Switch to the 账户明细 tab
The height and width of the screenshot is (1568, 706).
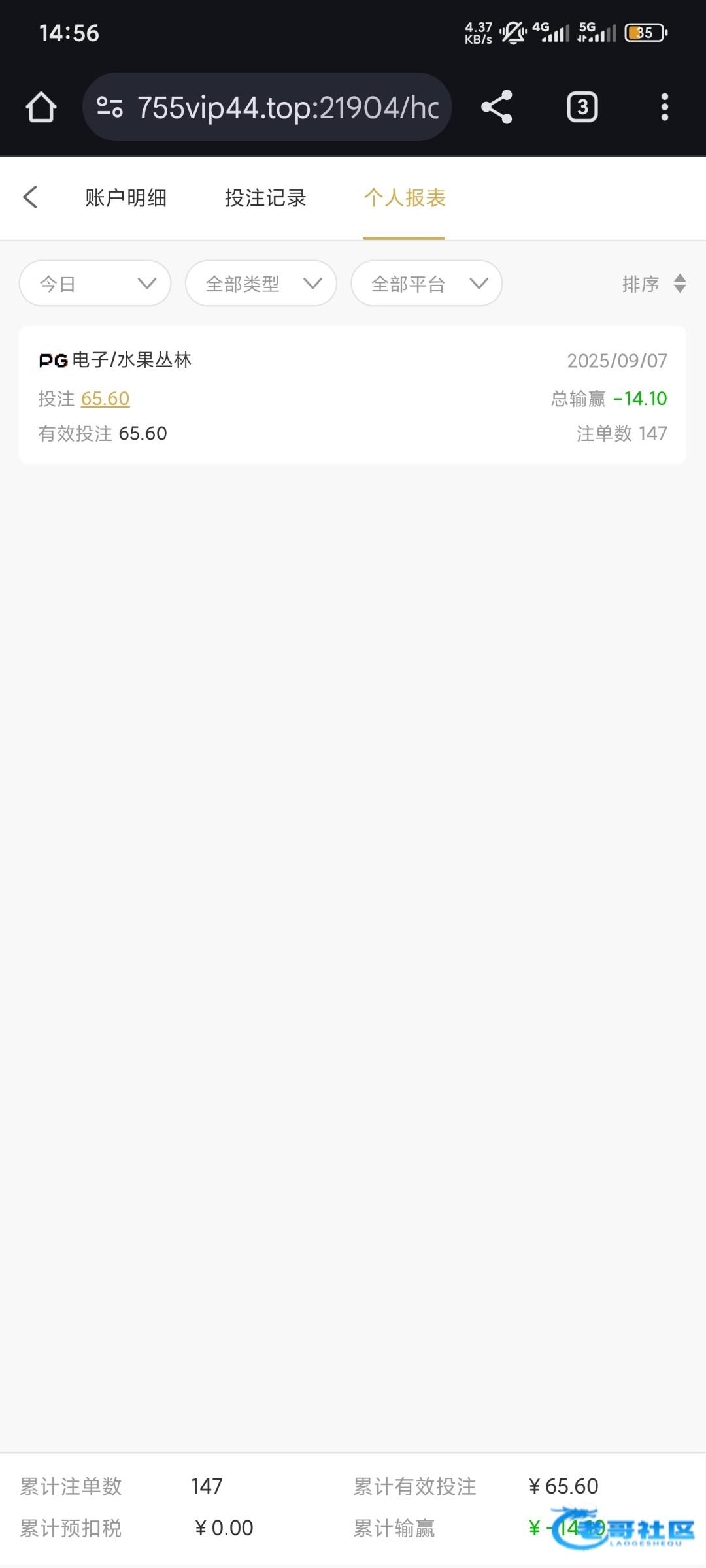(x=126, y=197)
